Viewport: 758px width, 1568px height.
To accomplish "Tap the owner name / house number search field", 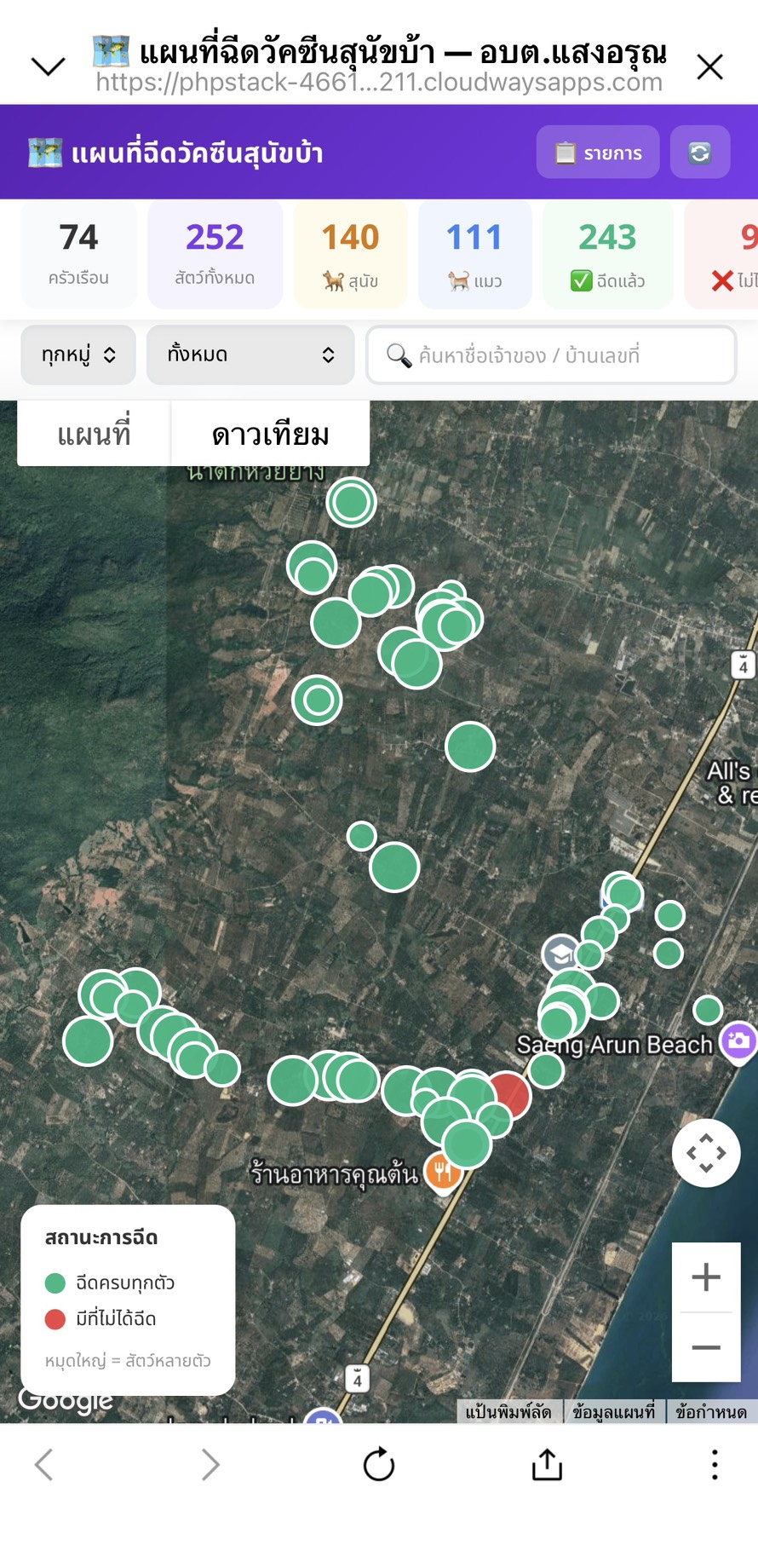I will tap(551, 355).
